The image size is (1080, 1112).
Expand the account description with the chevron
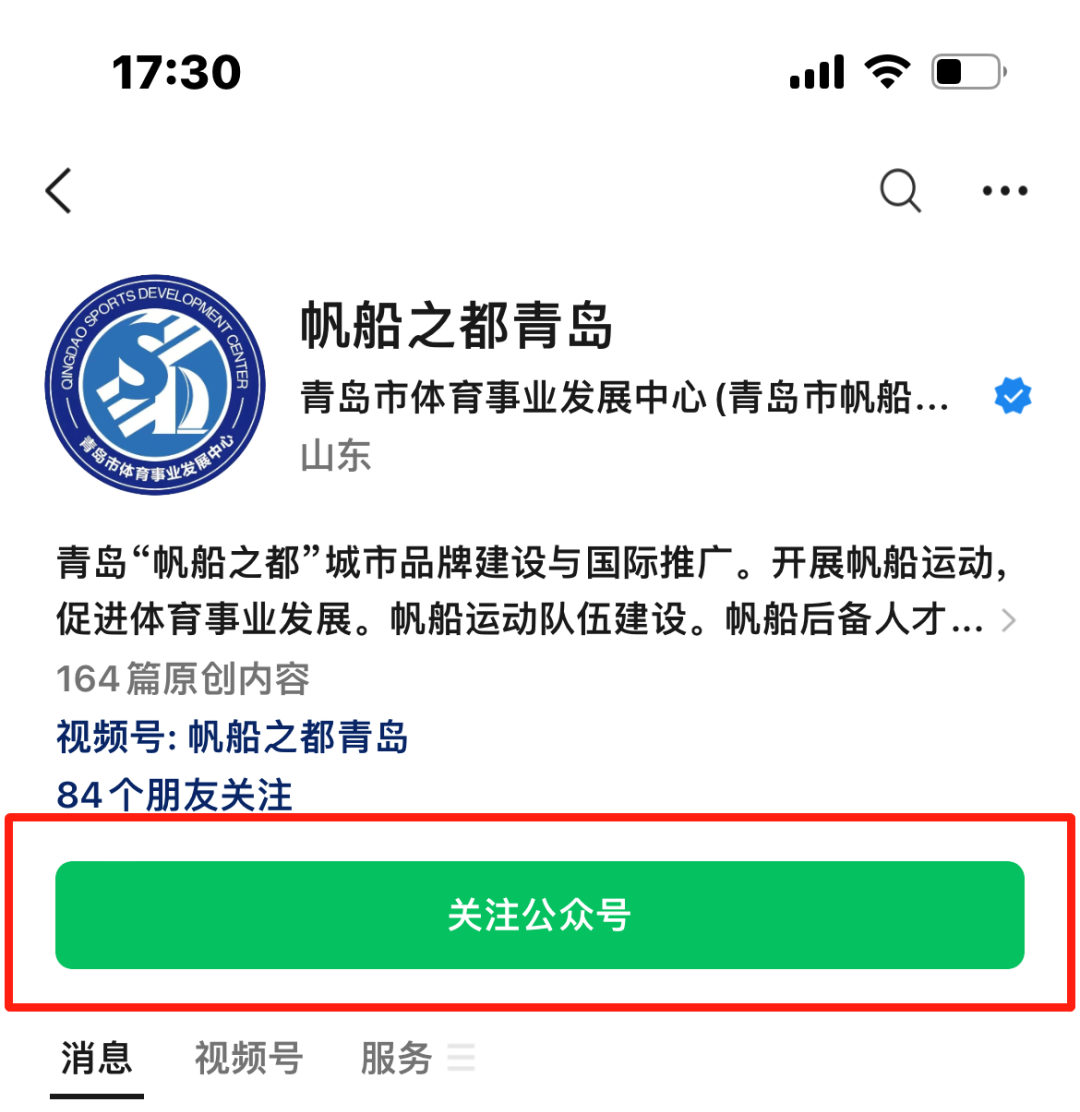click(1008, 621)
